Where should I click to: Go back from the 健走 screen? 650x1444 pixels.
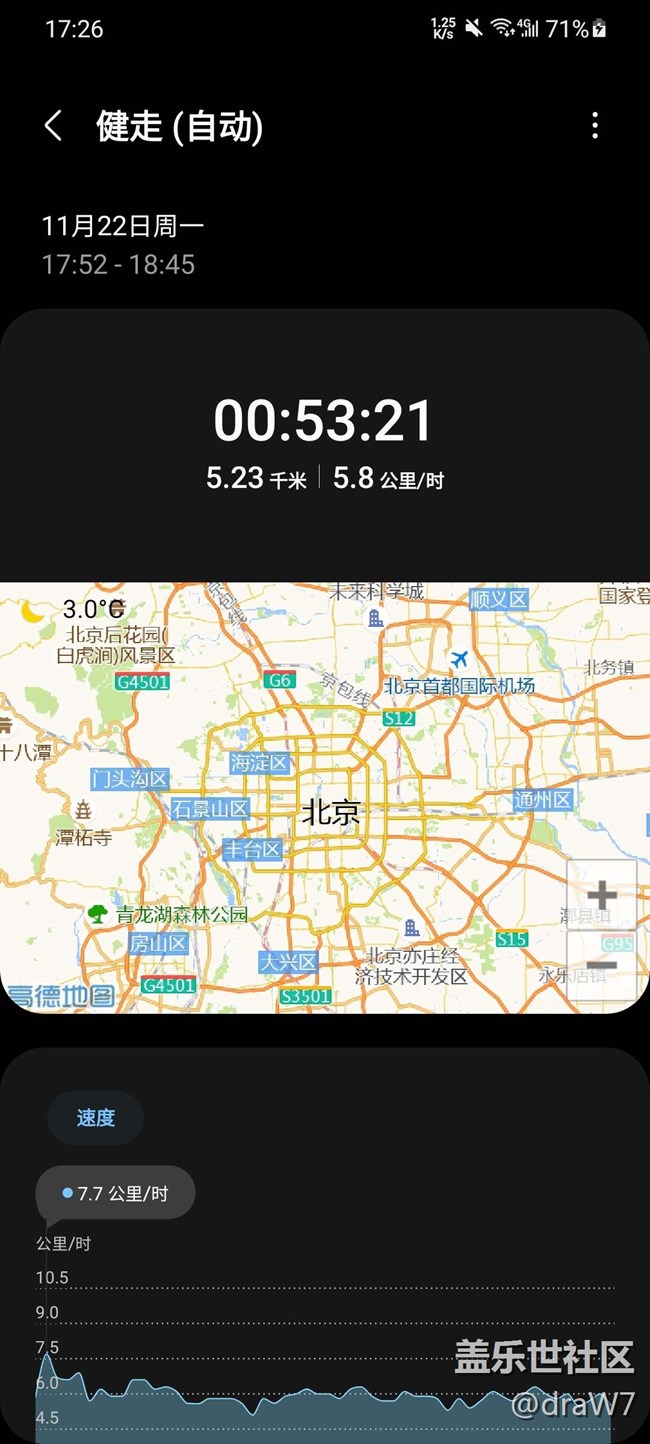click(x=53, y=126)
